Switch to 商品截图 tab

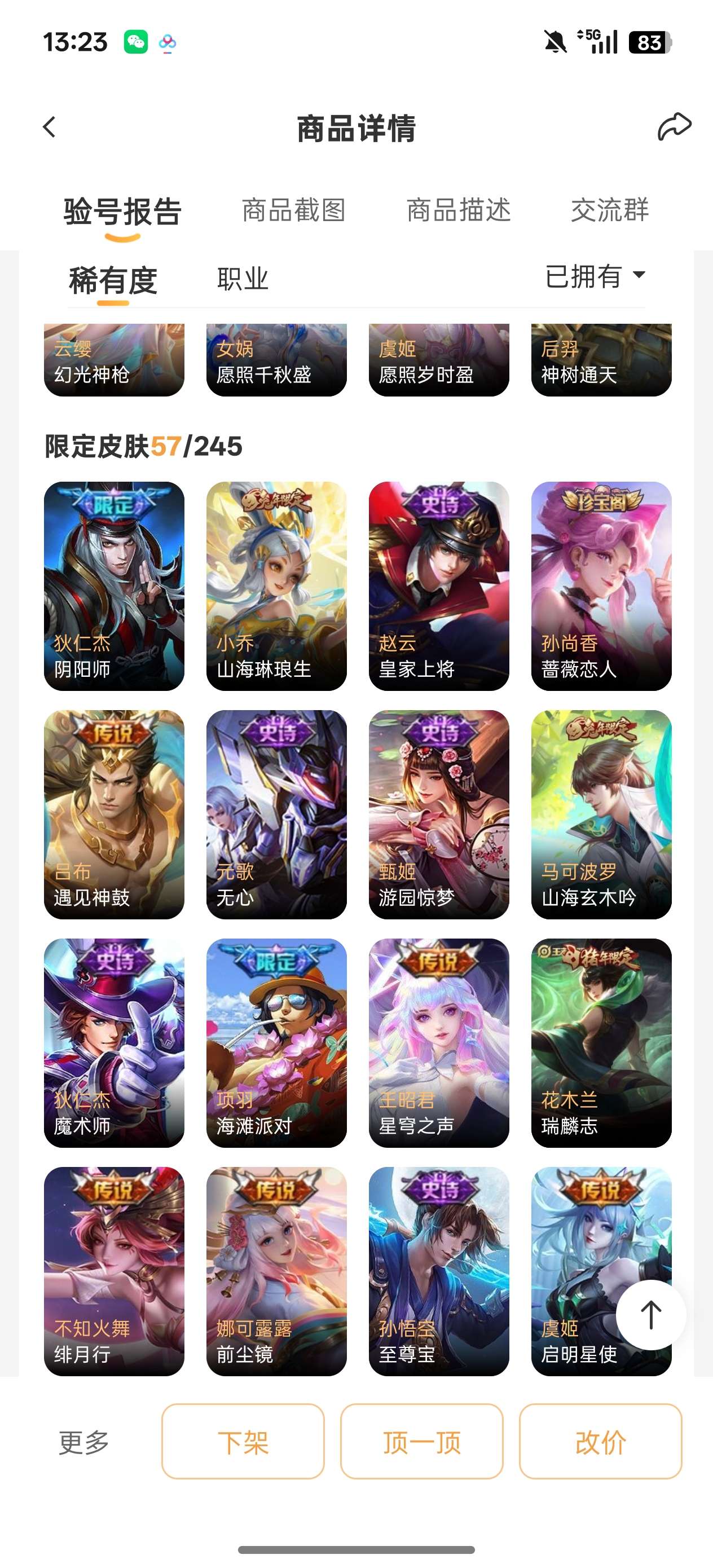tap(293, 210)
